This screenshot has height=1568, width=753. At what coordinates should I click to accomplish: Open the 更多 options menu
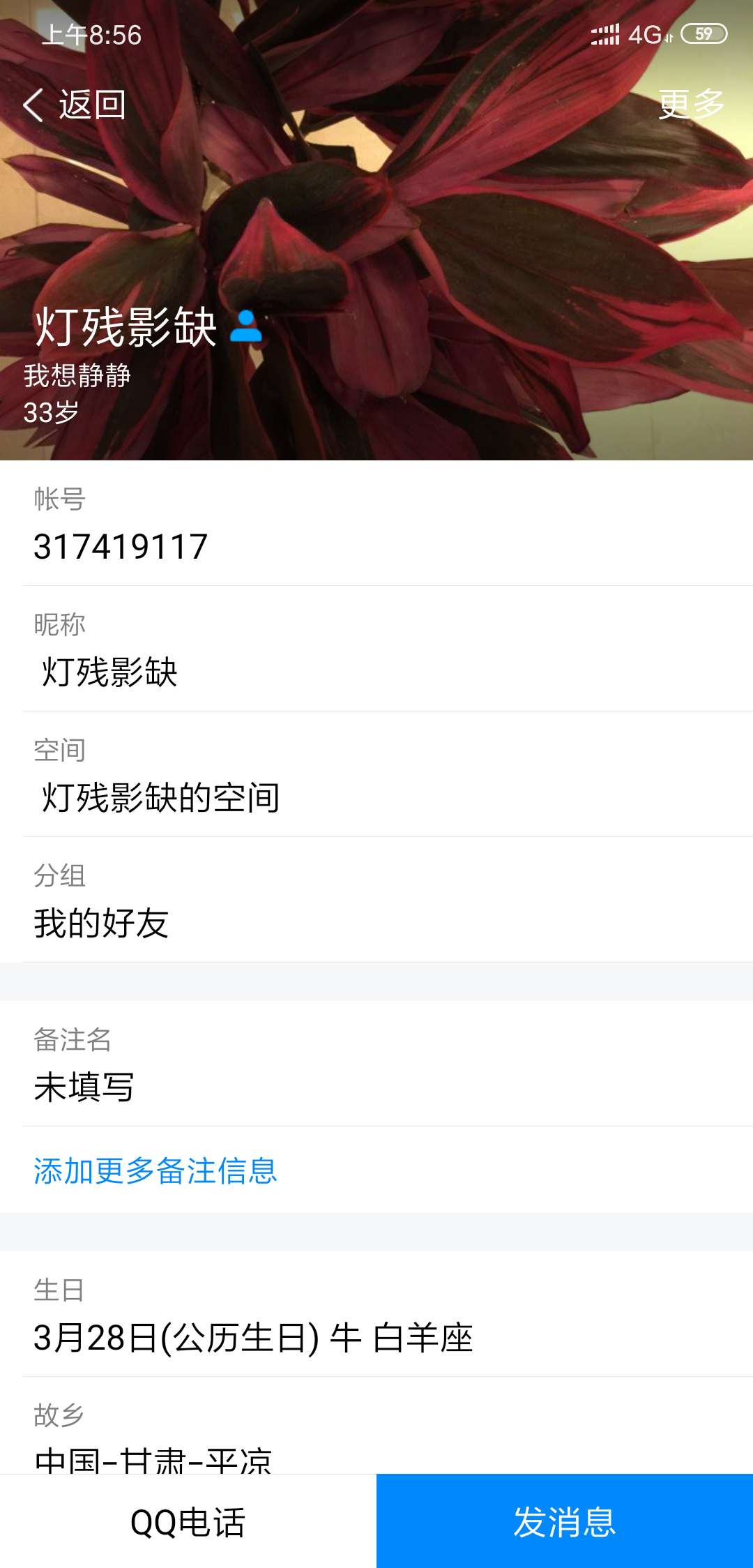[691, 105]
